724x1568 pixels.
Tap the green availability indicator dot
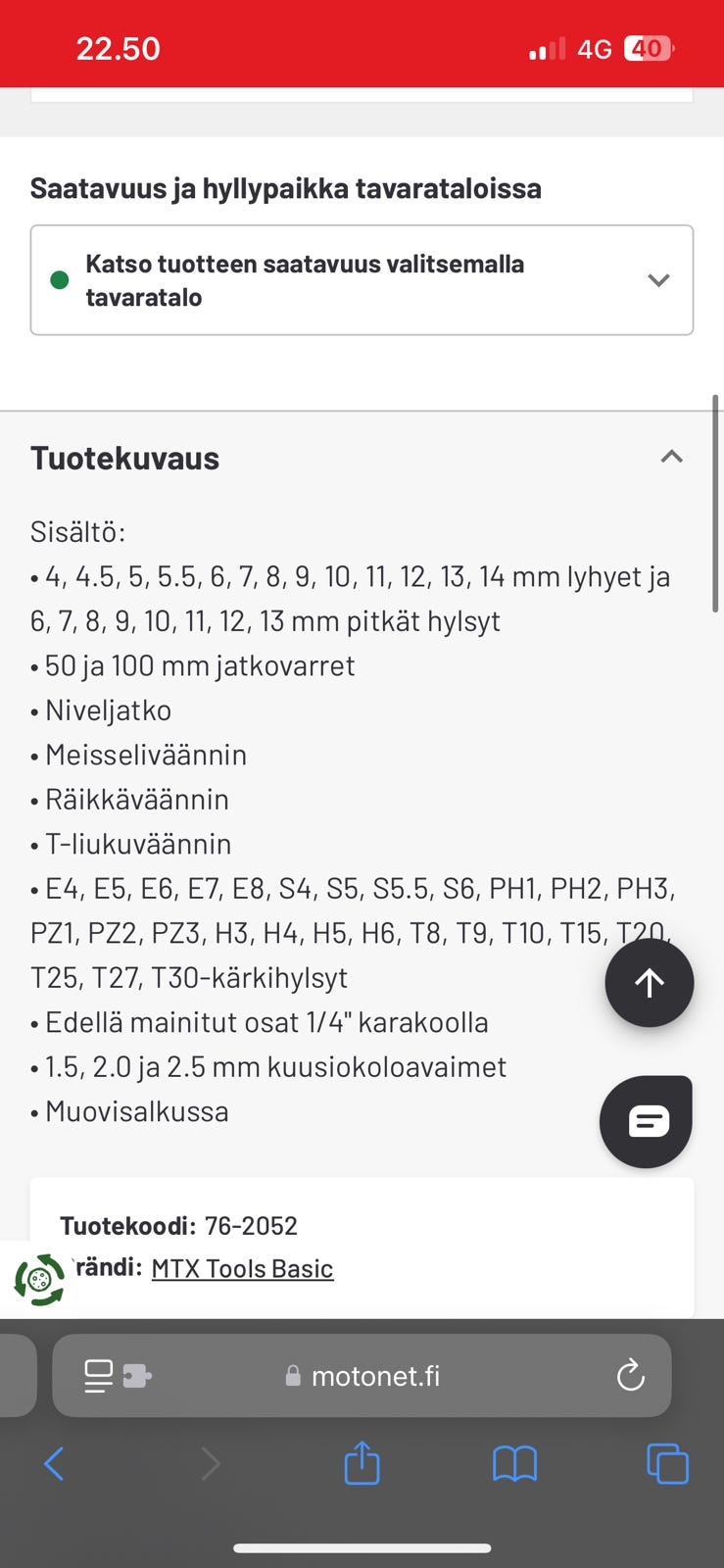click(x=60, y=277)
